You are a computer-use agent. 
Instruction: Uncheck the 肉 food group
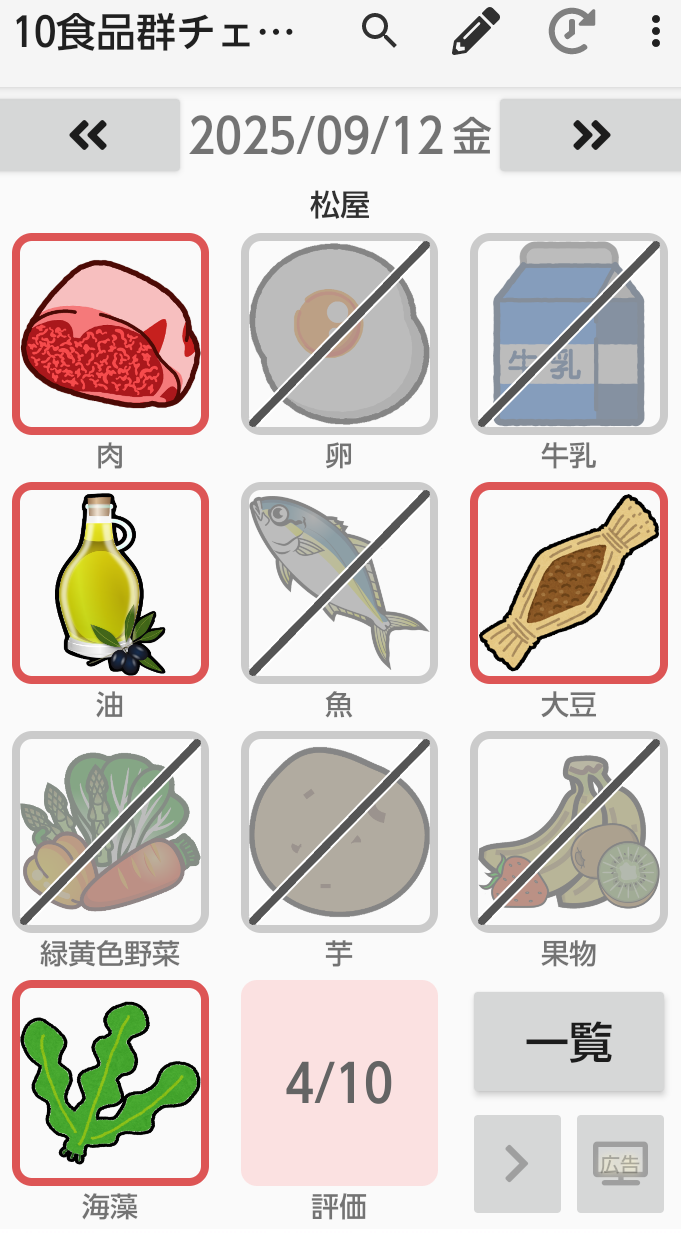coord(110,333)
